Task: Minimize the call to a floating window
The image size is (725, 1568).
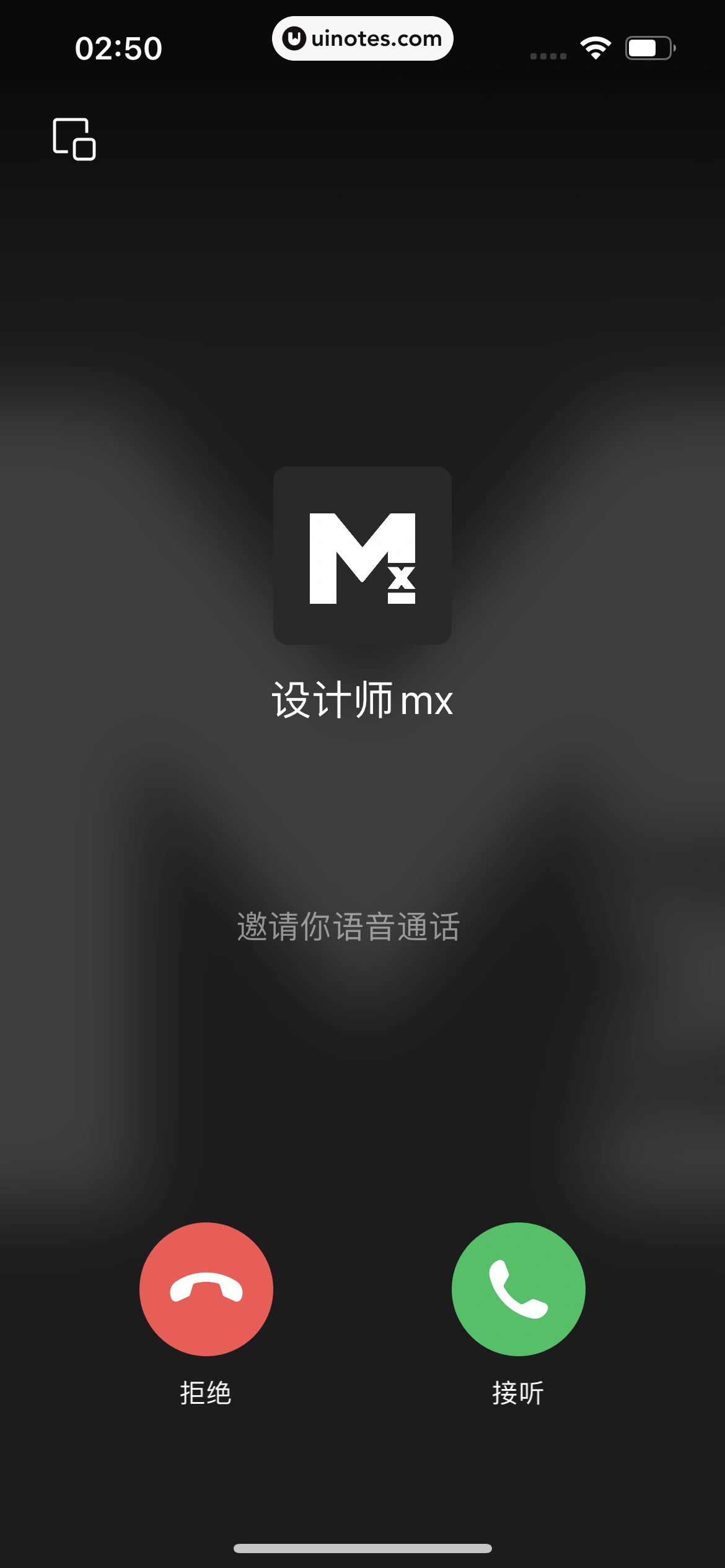Action: tap(74, 139)
